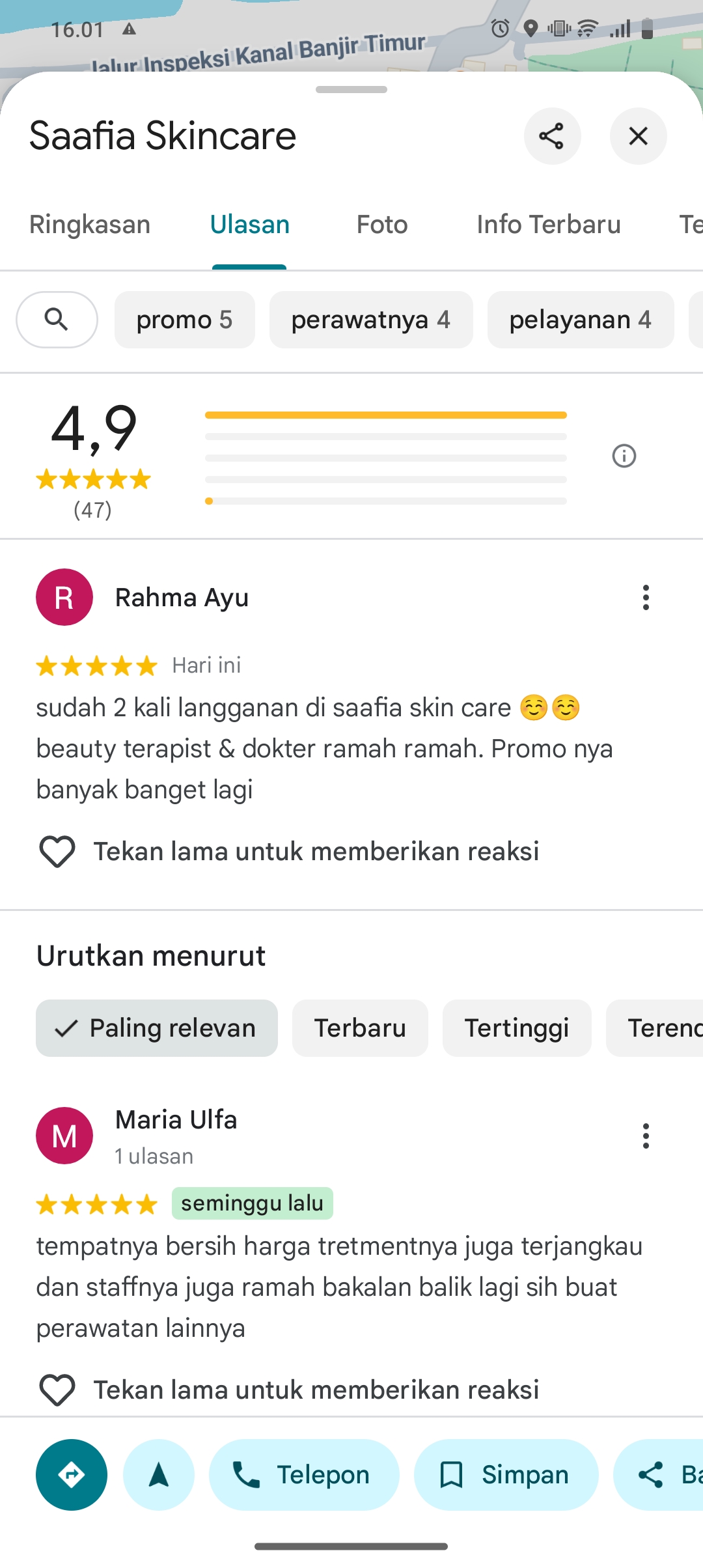Save the place with the Simpan button

coord(506,1475)
